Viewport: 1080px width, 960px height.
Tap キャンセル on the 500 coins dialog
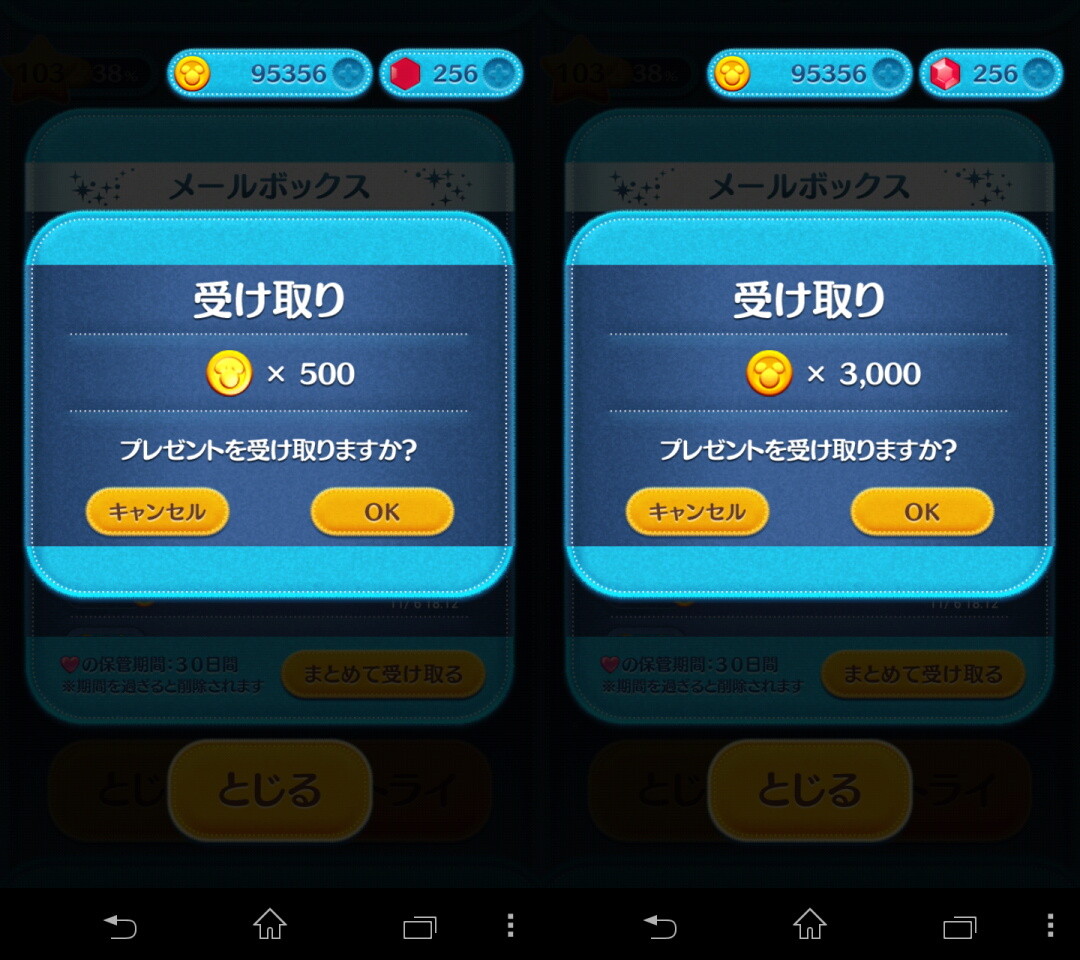[x=157, y=512]
